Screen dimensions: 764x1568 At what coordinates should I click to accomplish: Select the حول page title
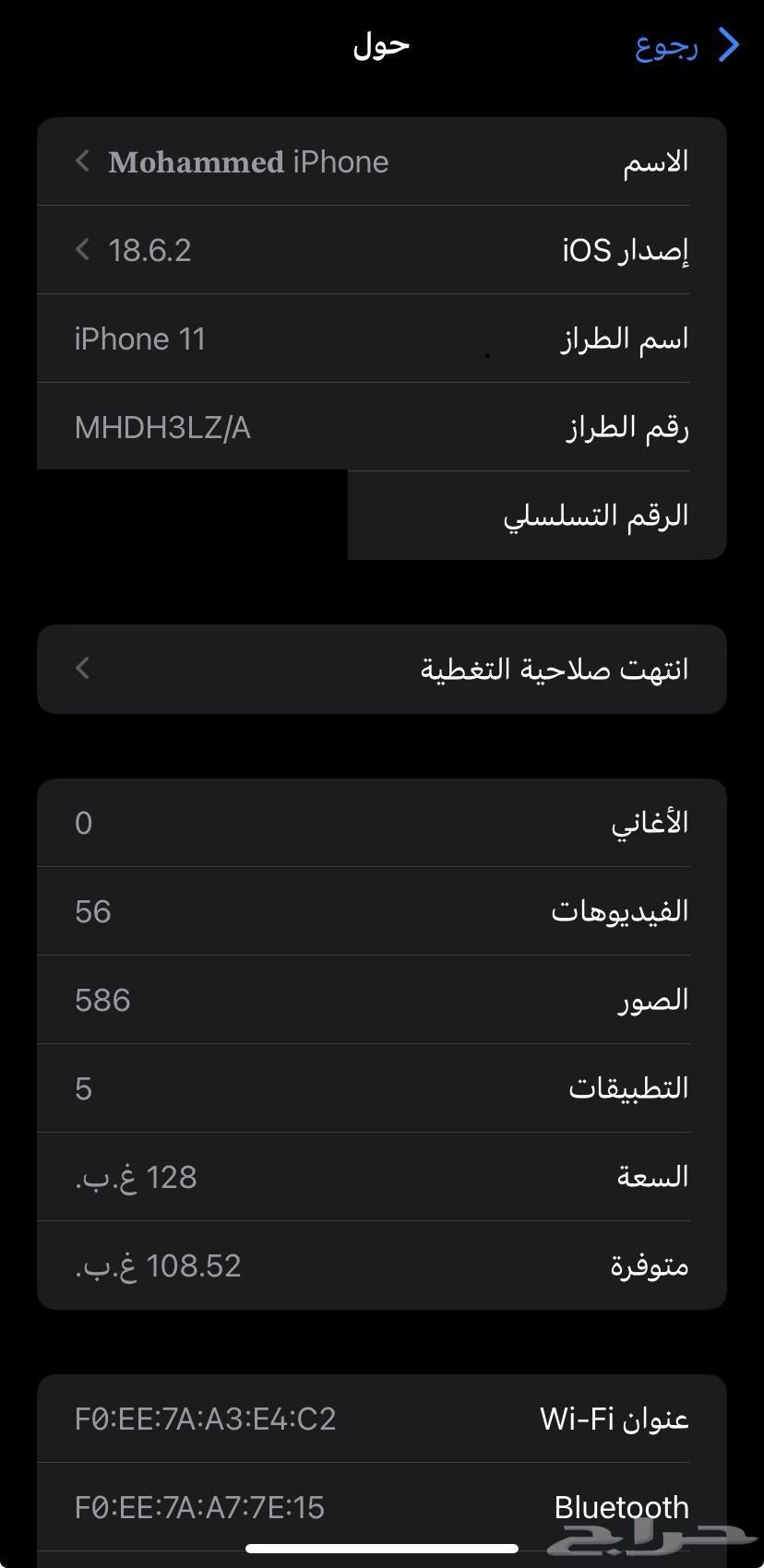pyautogui.click(x=380, y=44)
